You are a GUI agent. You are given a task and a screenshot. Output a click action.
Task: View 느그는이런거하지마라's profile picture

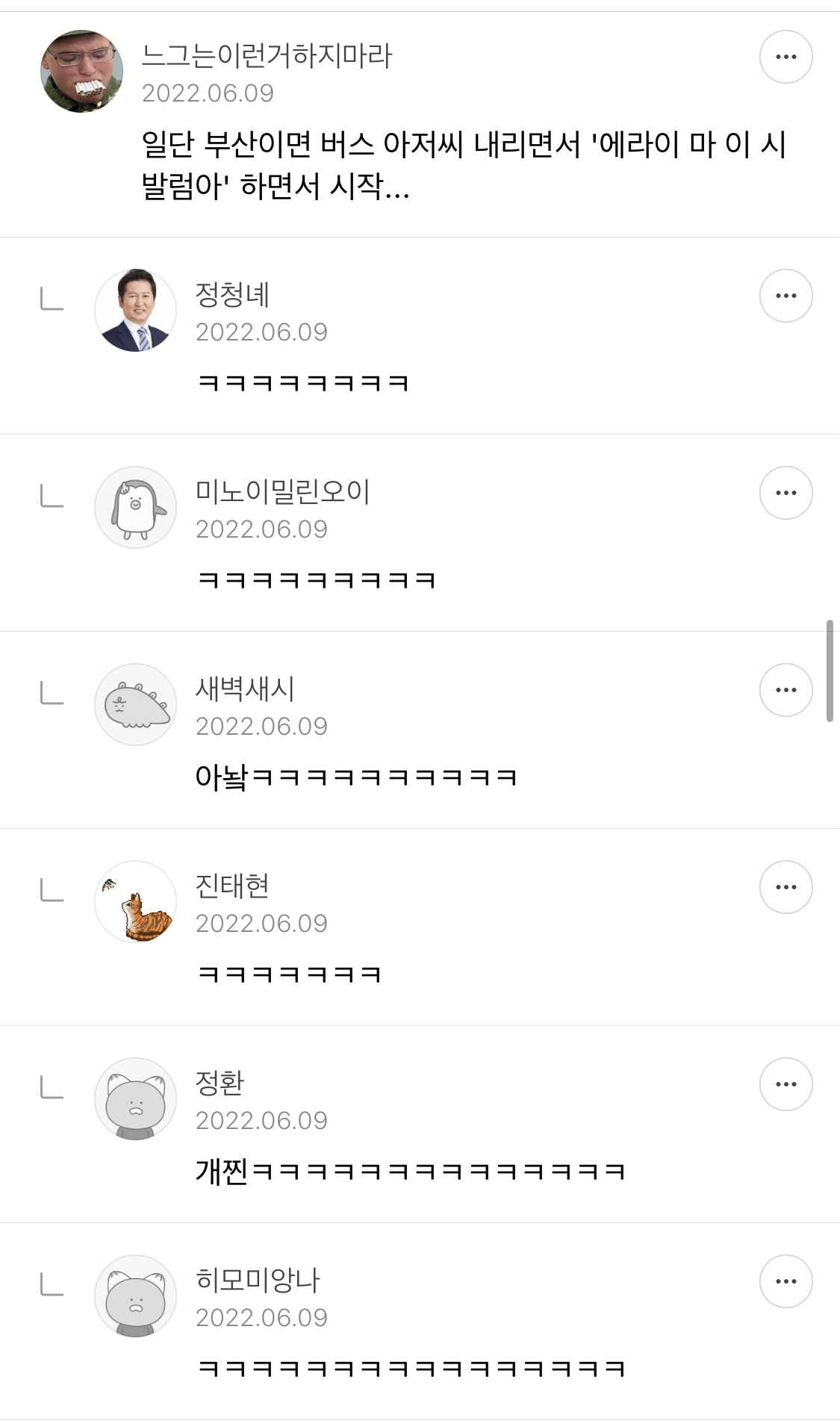pyautogui.click(x=81, y=72)
